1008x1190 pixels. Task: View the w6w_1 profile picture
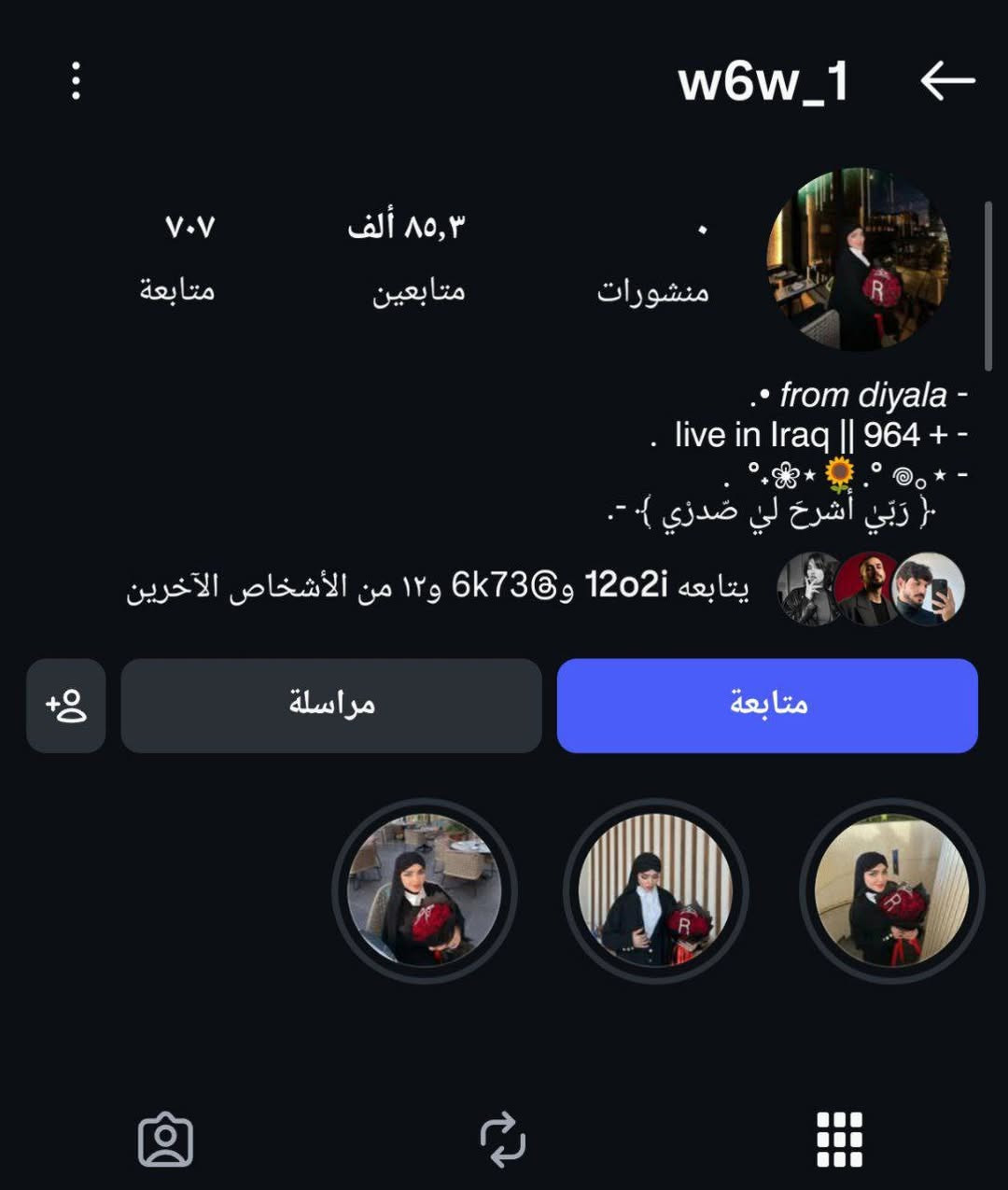pyautogui.click(x=858, y=259)
